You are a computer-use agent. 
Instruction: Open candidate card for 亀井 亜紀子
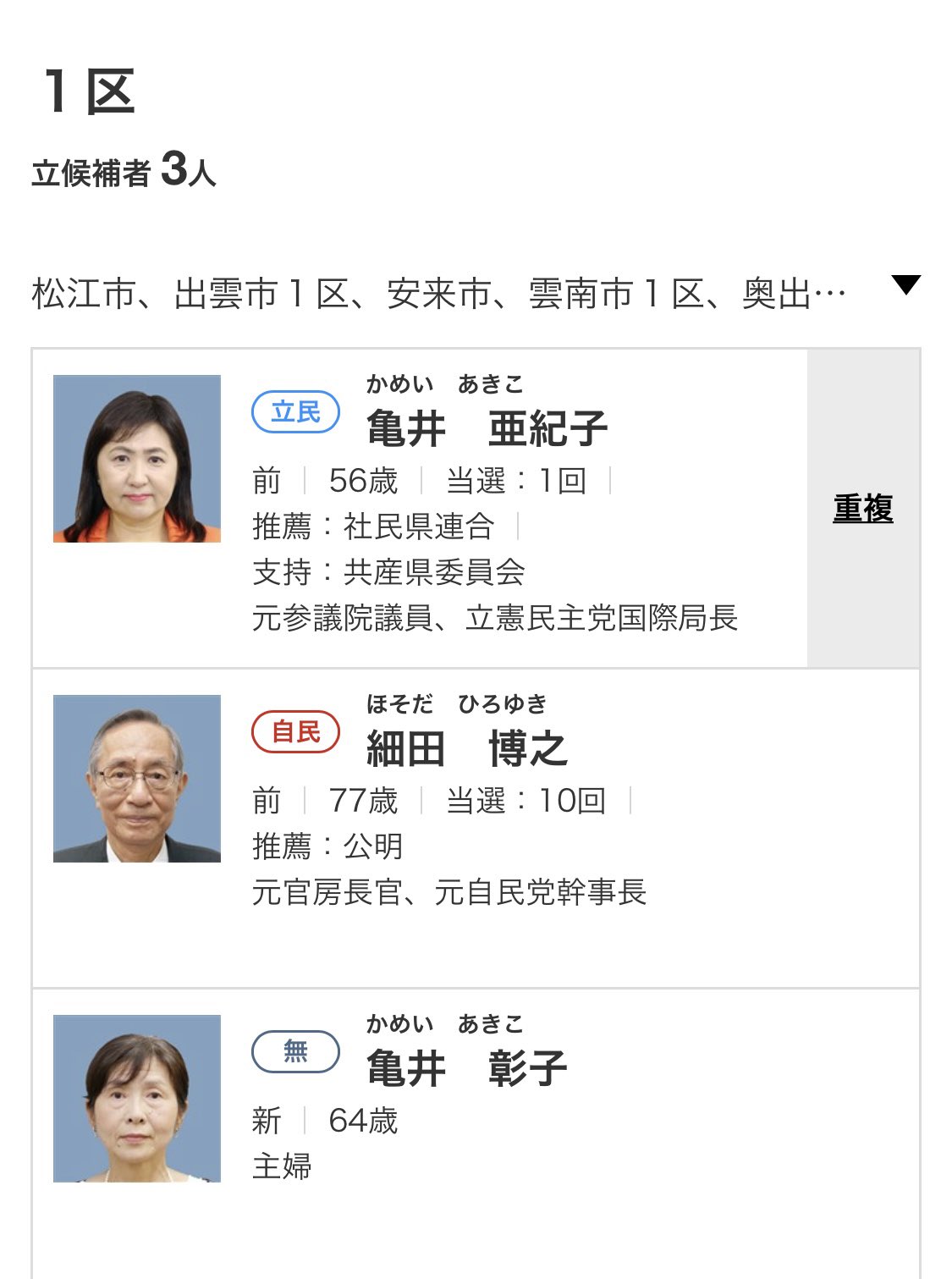420,508
